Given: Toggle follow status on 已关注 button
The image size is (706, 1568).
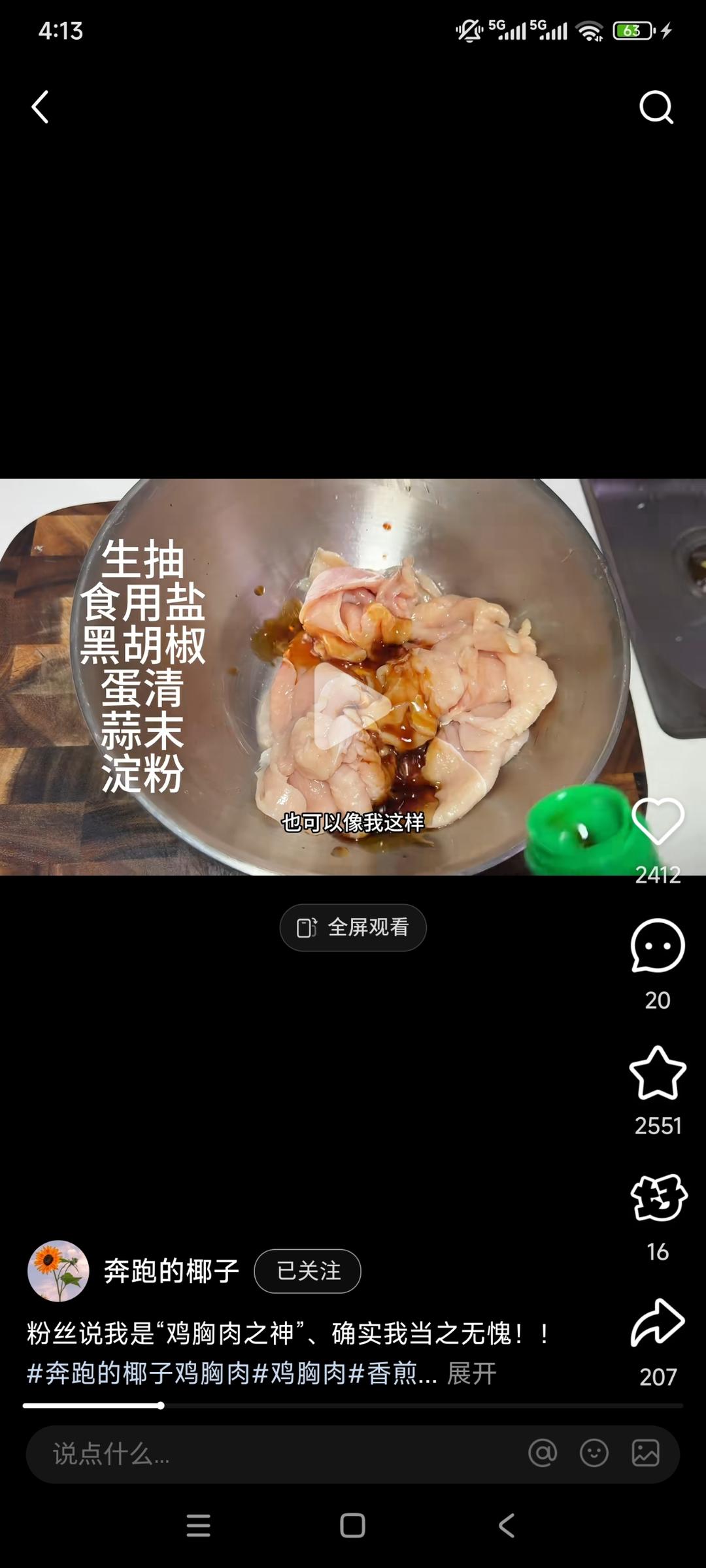Looking at the screenshot, I should (307, 1270).
